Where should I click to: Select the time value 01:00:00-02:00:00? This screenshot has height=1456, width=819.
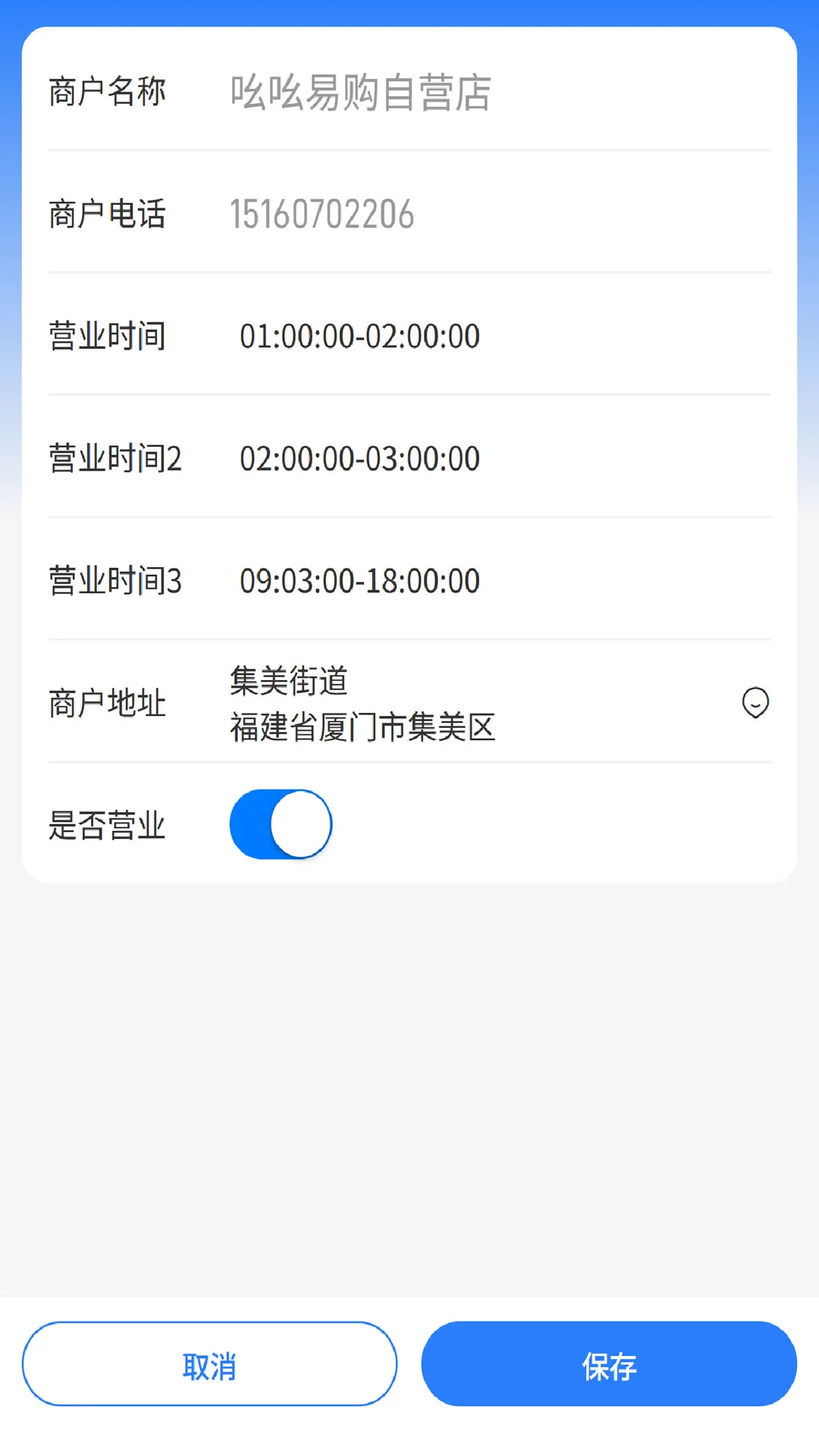358,336
